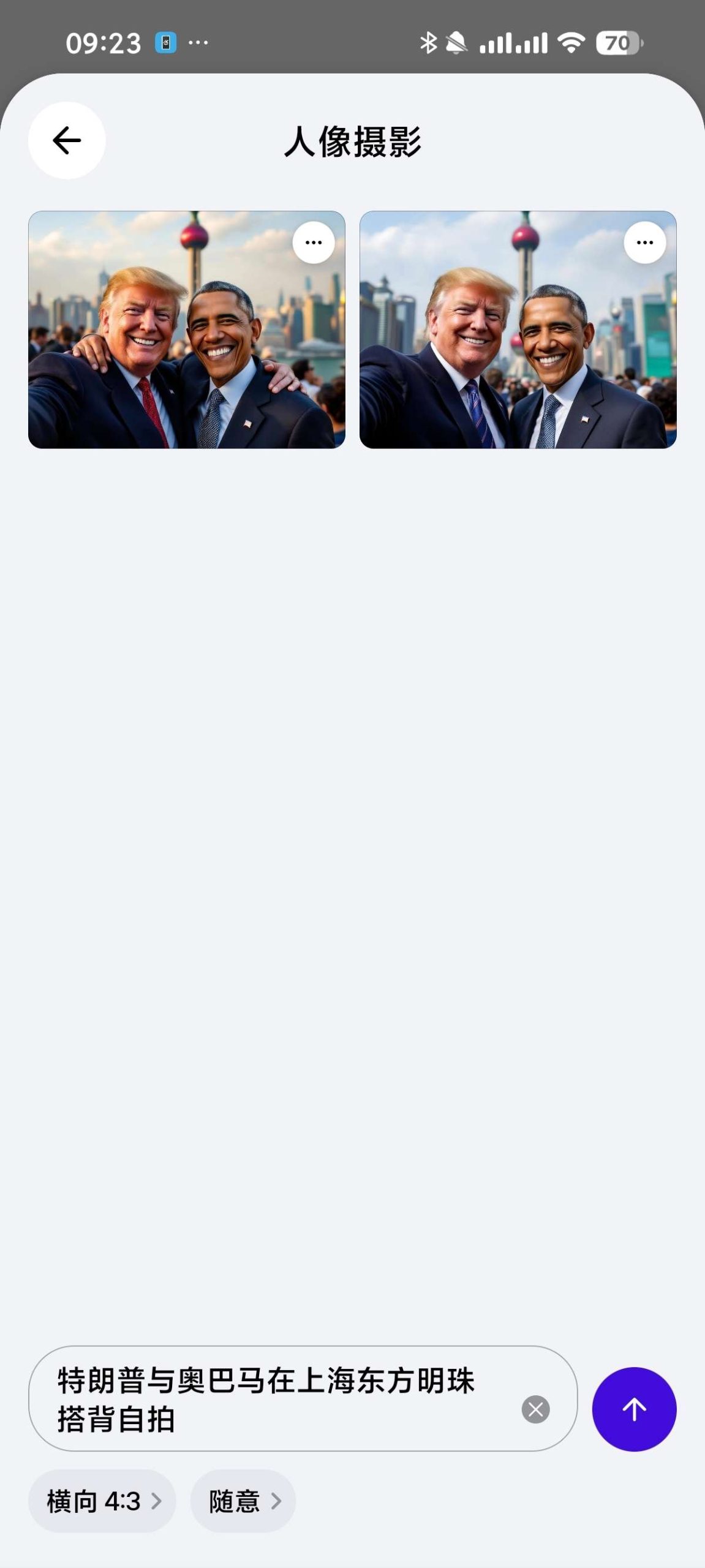Image resolution: width=705 pixels, height=1568 pixels.
Task: Open more options on the first image
Action: point(314,243)
